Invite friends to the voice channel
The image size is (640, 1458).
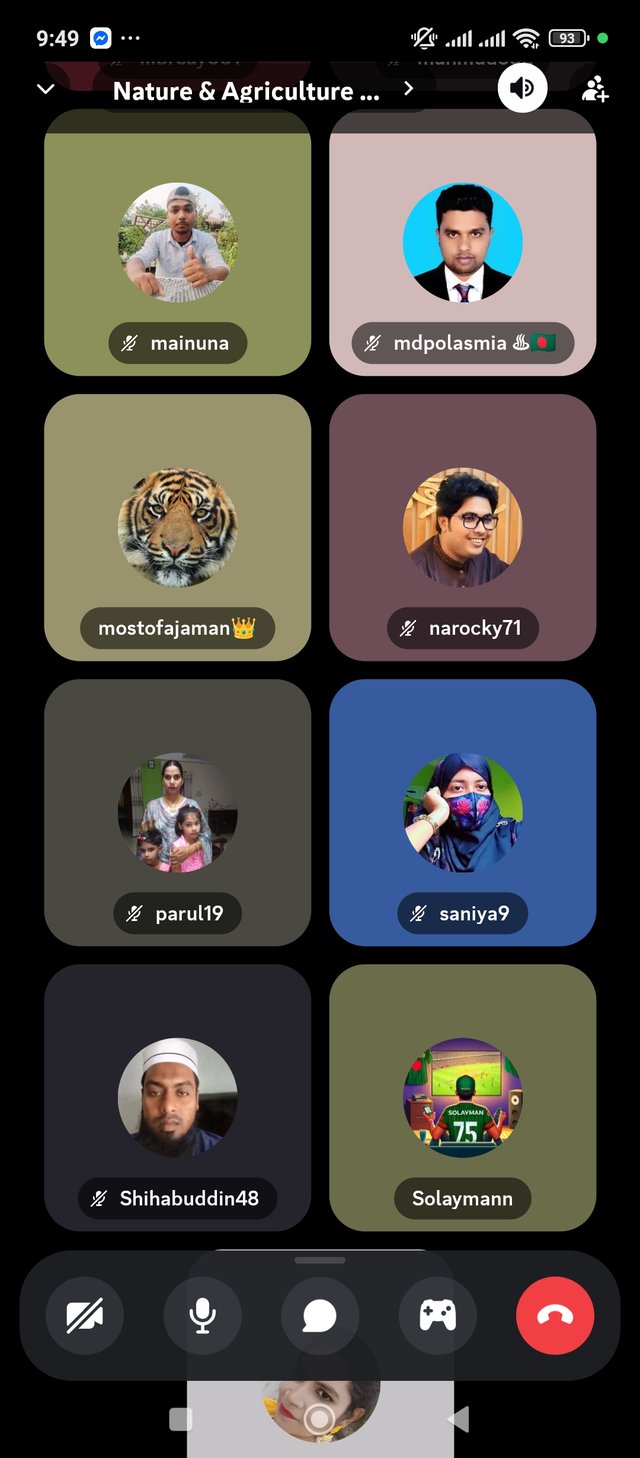pos(595,89)
